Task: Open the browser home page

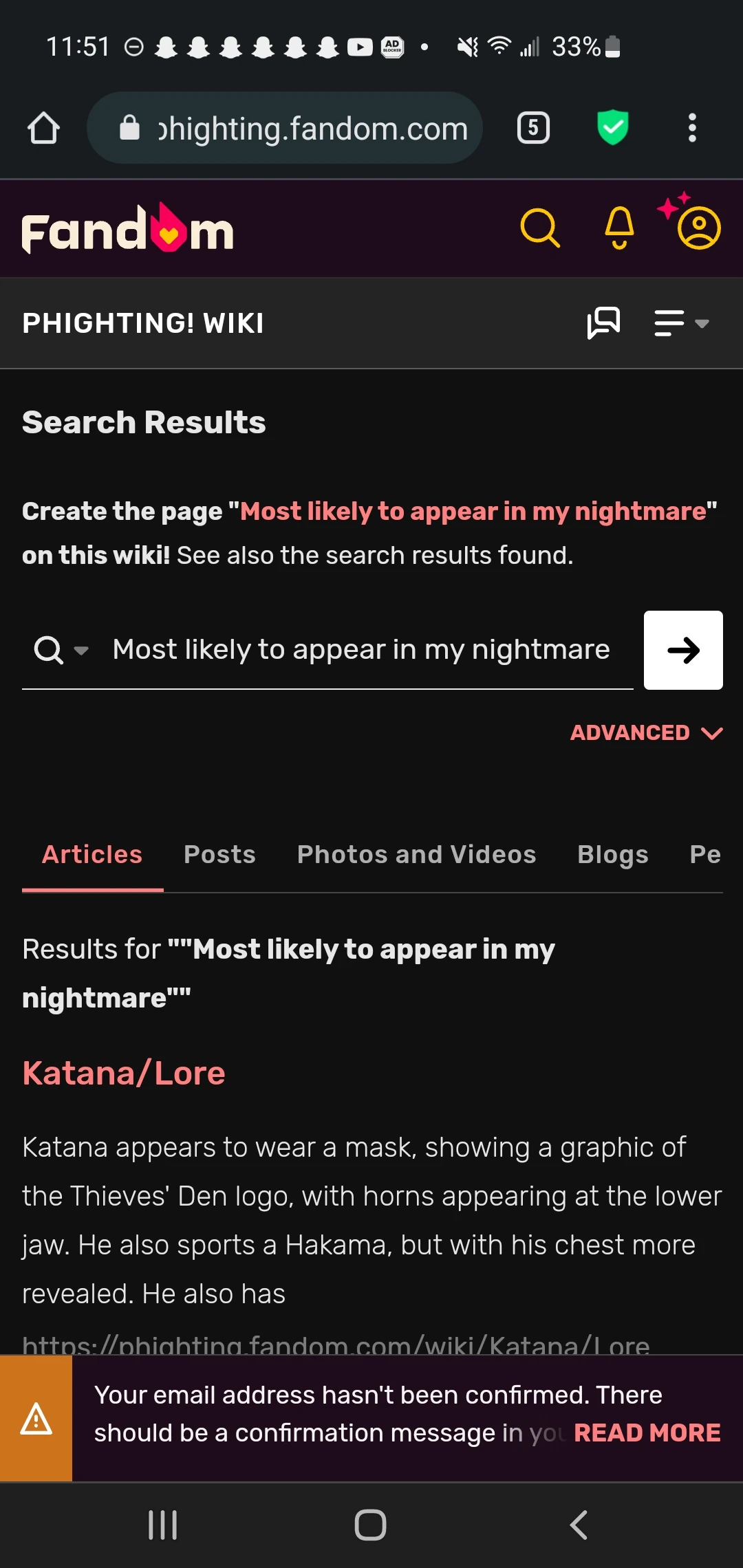Action: (43, 128)
